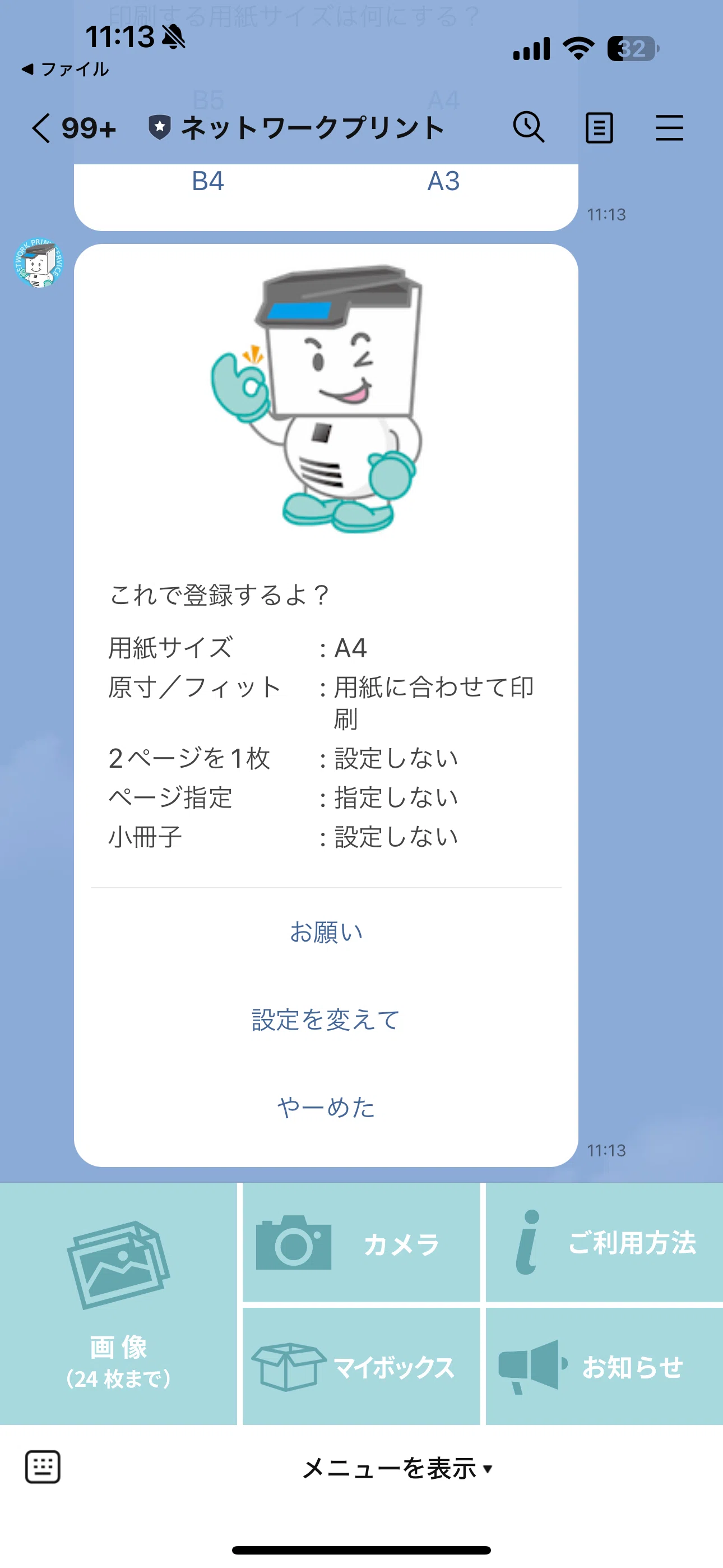Image resolution: width=723 pixels, height=1568 pixels.
Task: Open ご利用方法 usage guide
Action: tap(604, 1242)
